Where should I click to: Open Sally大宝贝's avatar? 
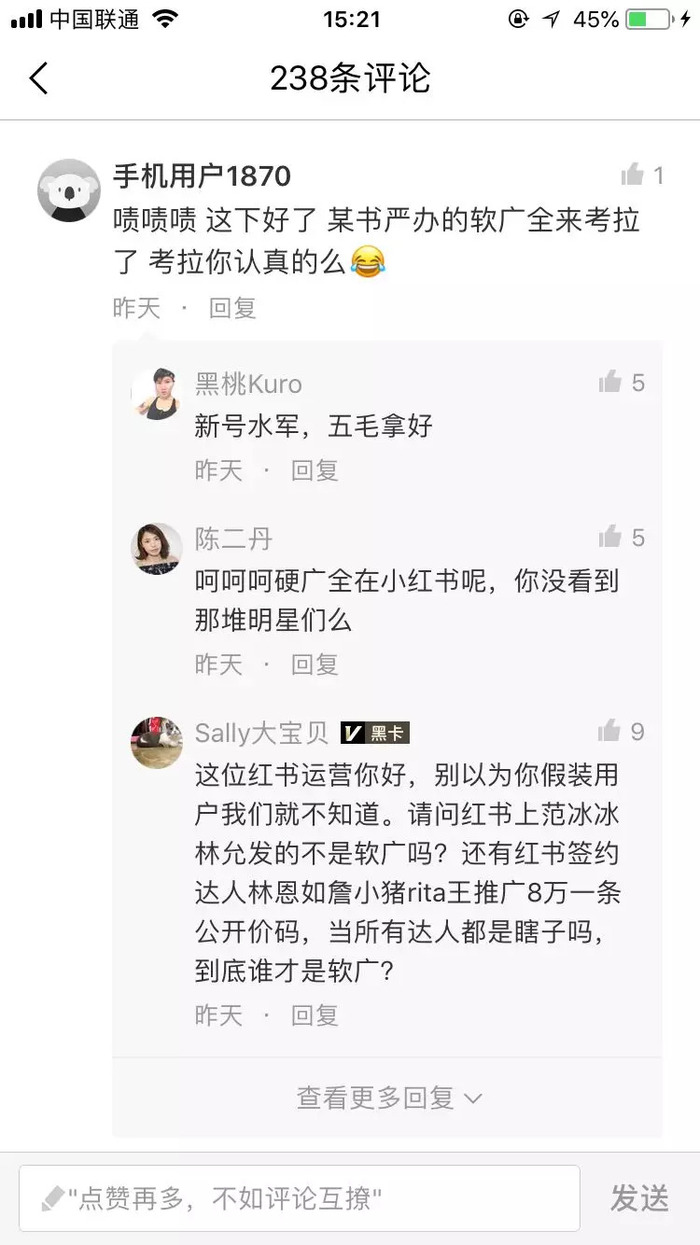click(x=157, y=743)
